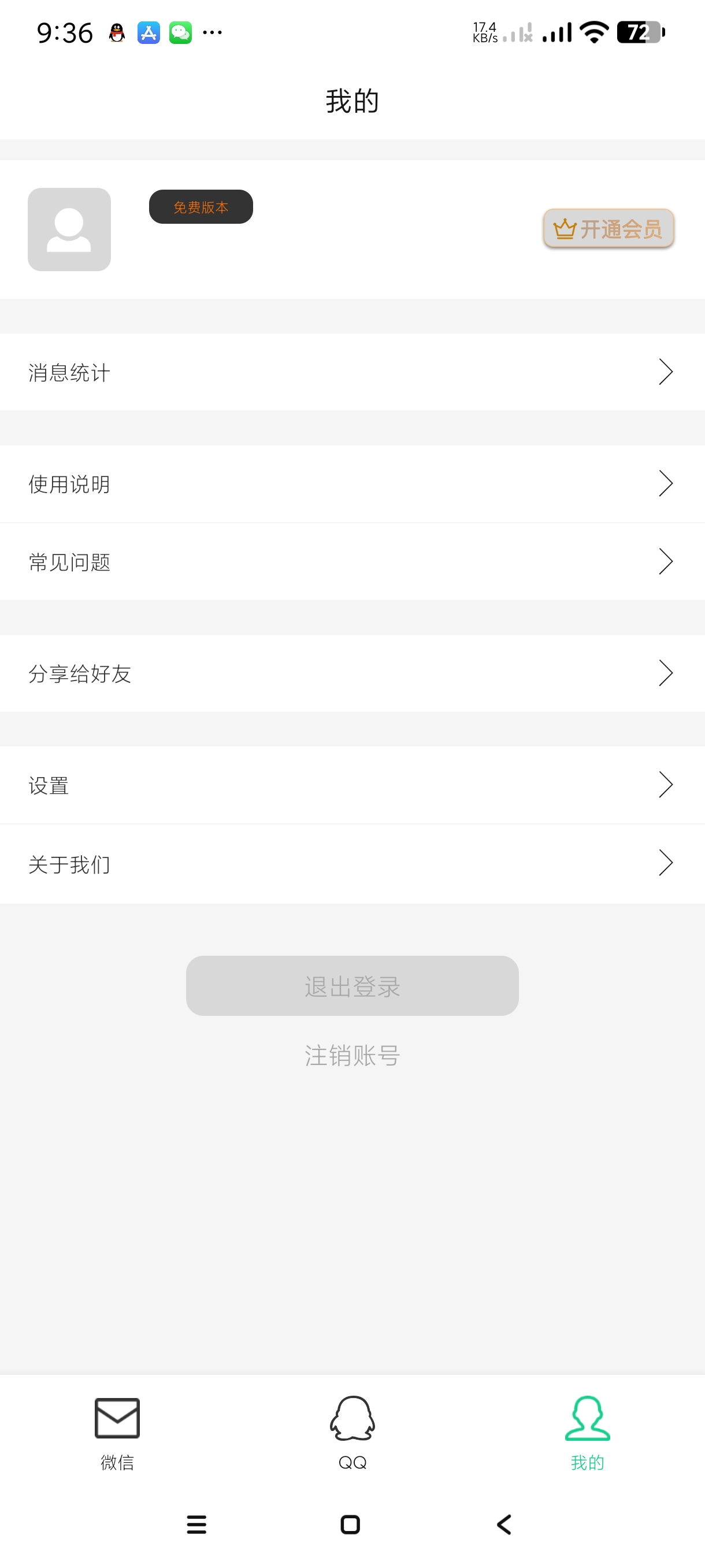
Task: Tap 注销账号 to delete account
Action: click(352, 1055)
